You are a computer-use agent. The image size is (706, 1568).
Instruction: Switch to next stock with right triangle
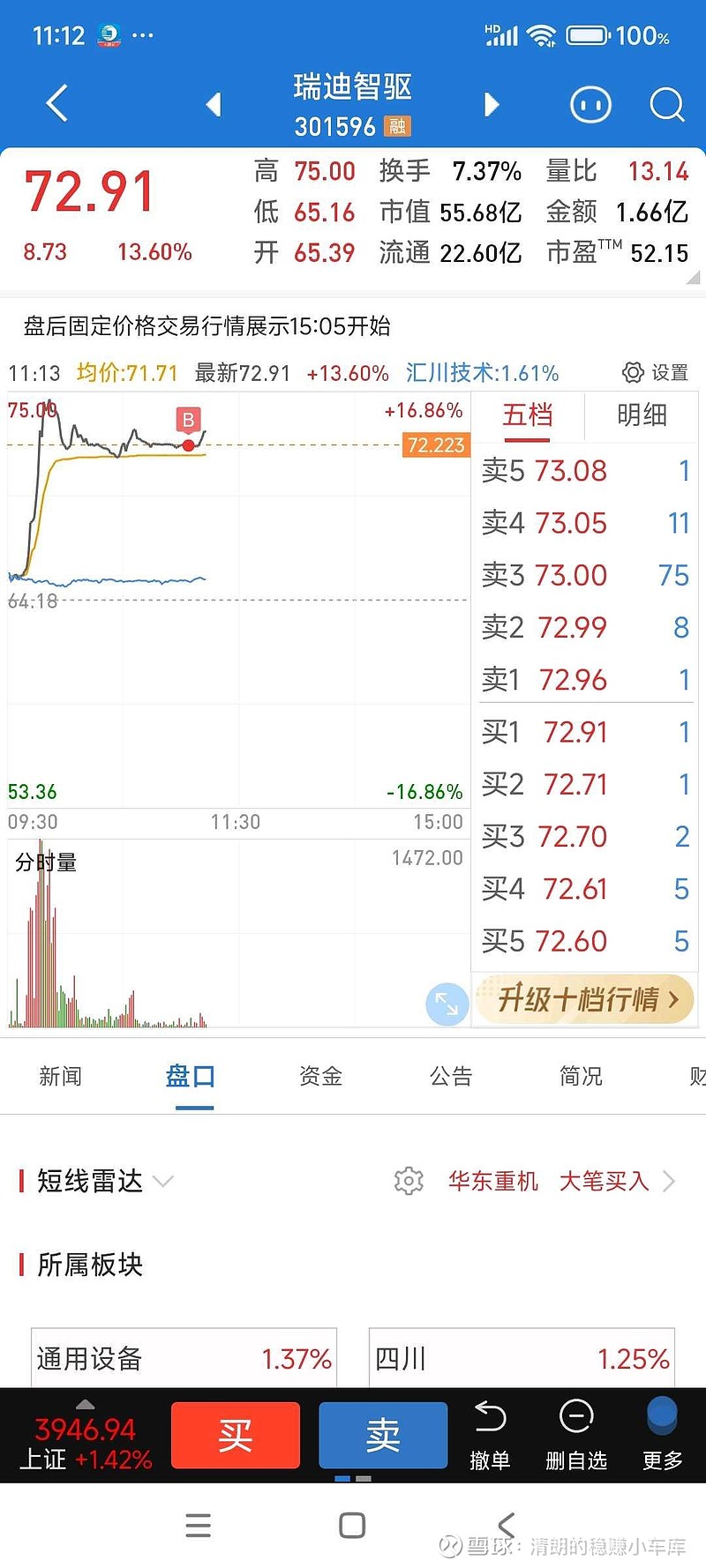coord(492,103)
